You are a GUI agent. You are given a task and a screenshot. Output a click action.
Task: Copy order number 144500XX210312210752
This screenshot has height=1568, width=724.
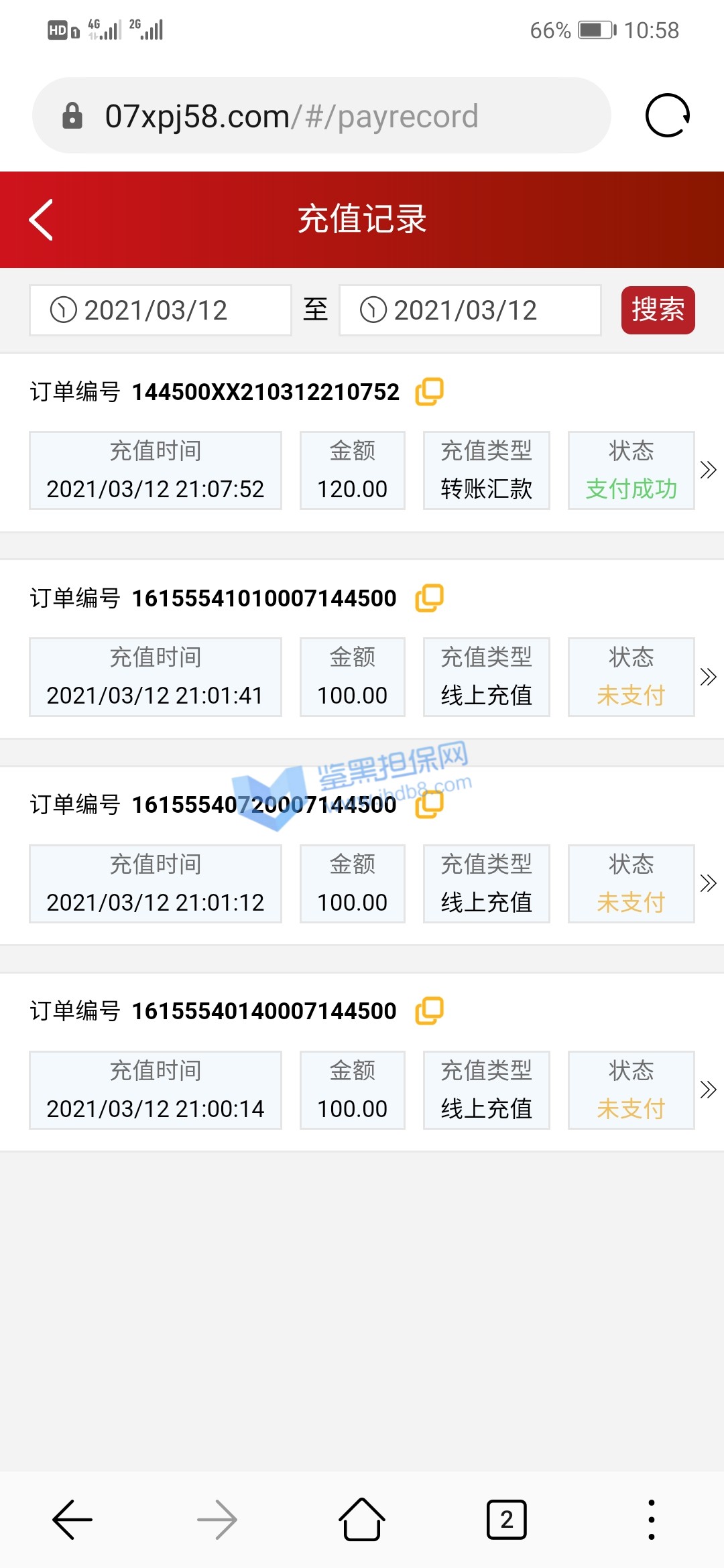pyautogui.click(x=429, y=392)
